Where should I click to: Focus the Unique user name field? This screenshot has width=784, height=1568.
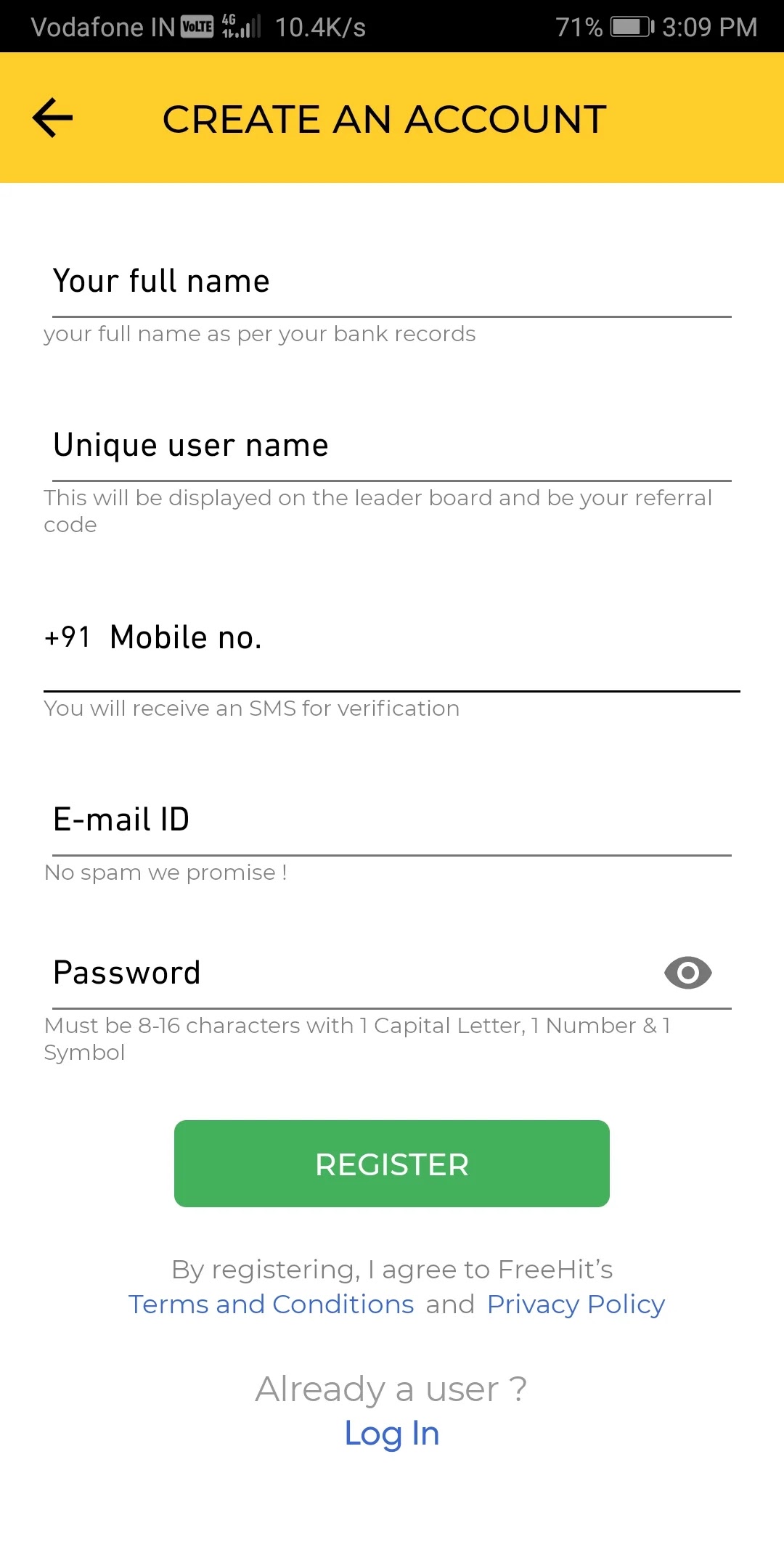coord(392,446)
